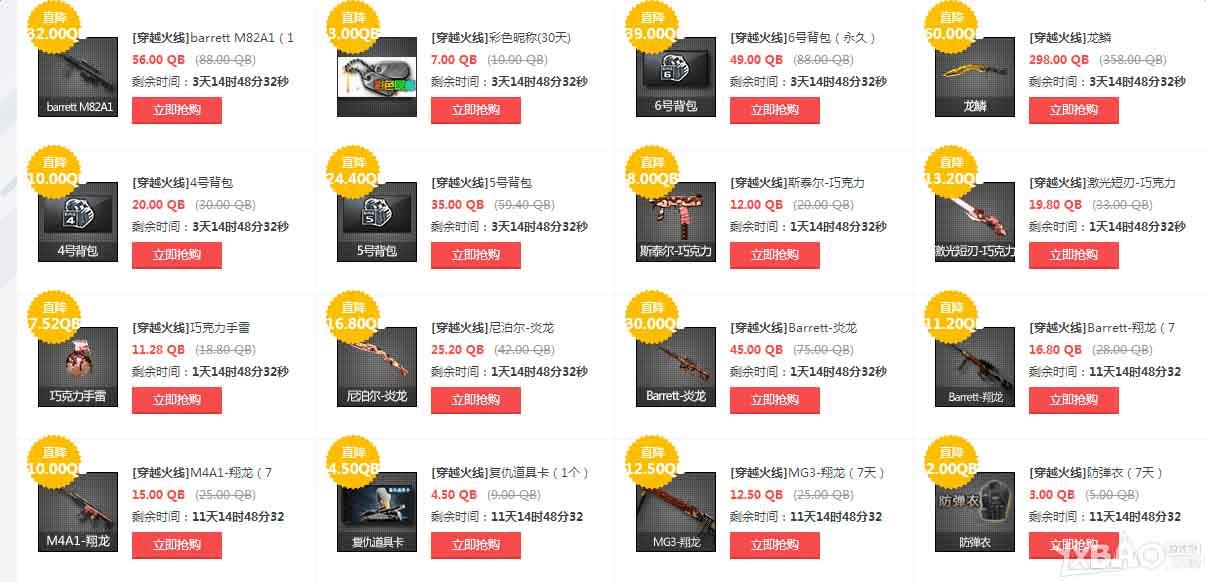This screenshot has height=582, width=1206.
Task: Tap 立即抢购 for 巧克力手雷
Action: point(176,400)
